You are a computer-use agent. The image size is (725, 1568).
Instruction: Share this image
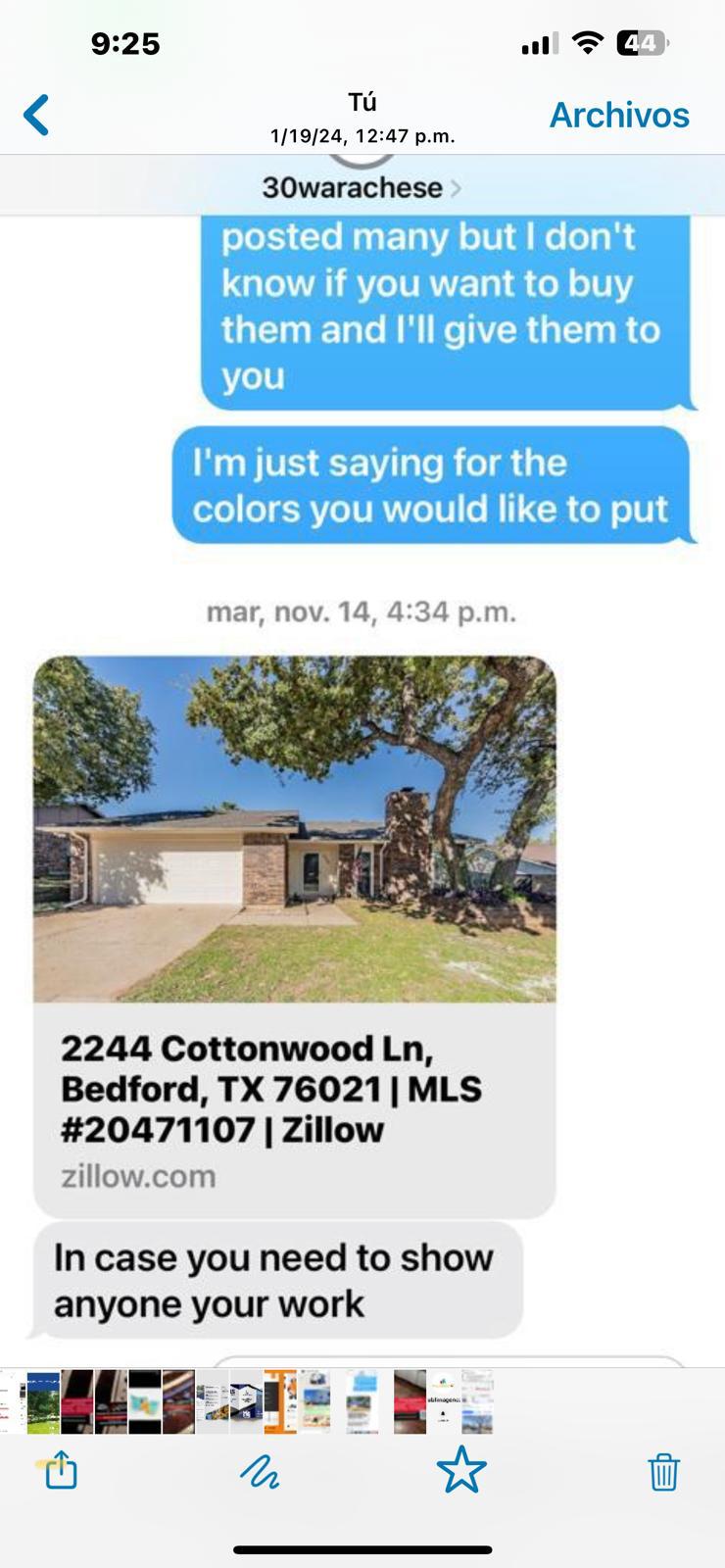tap(61, 1470)
